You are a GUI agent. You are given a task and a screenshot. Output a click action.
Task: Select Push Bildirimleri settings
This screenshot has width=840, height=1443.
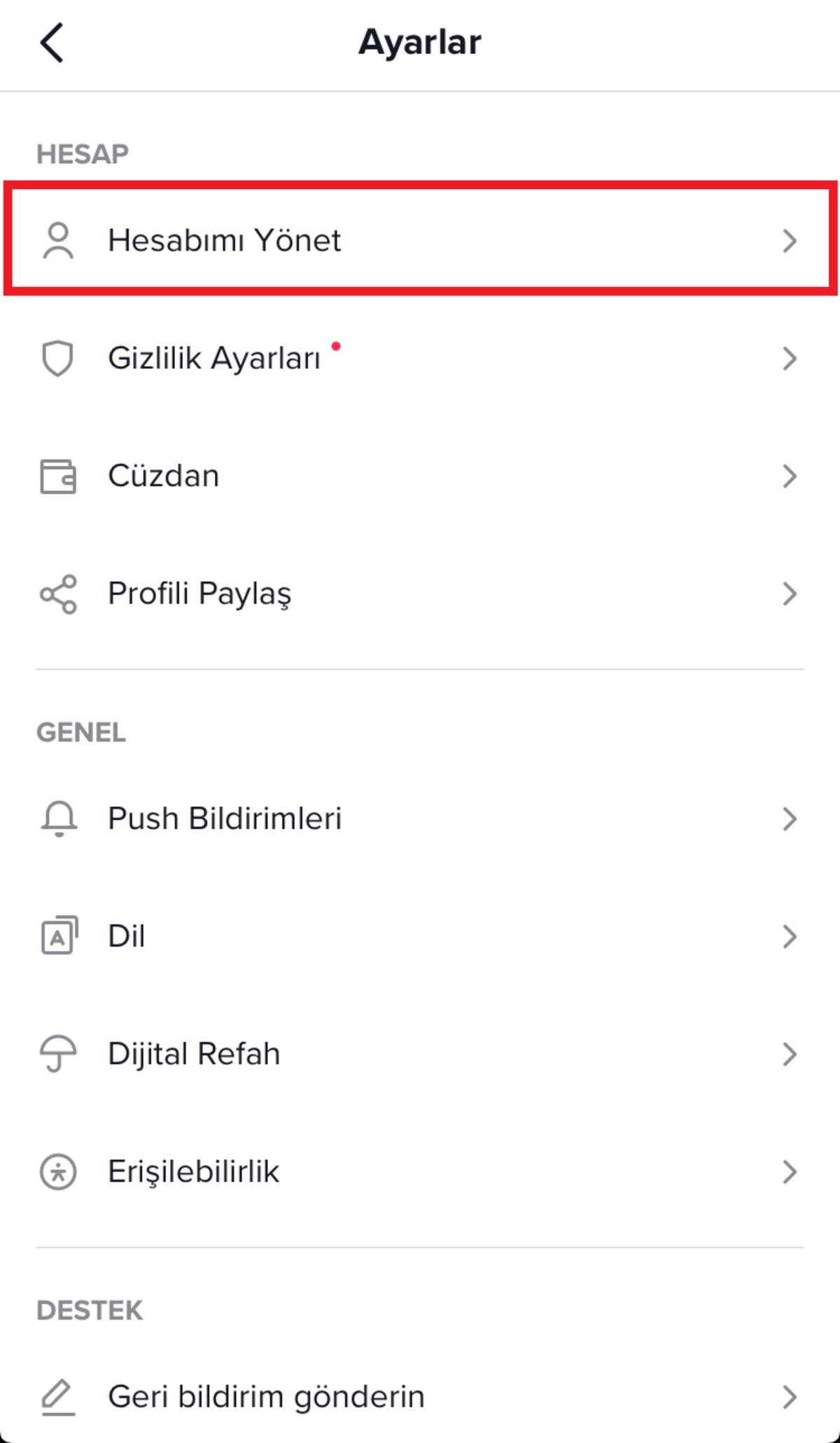pos(224,818)
